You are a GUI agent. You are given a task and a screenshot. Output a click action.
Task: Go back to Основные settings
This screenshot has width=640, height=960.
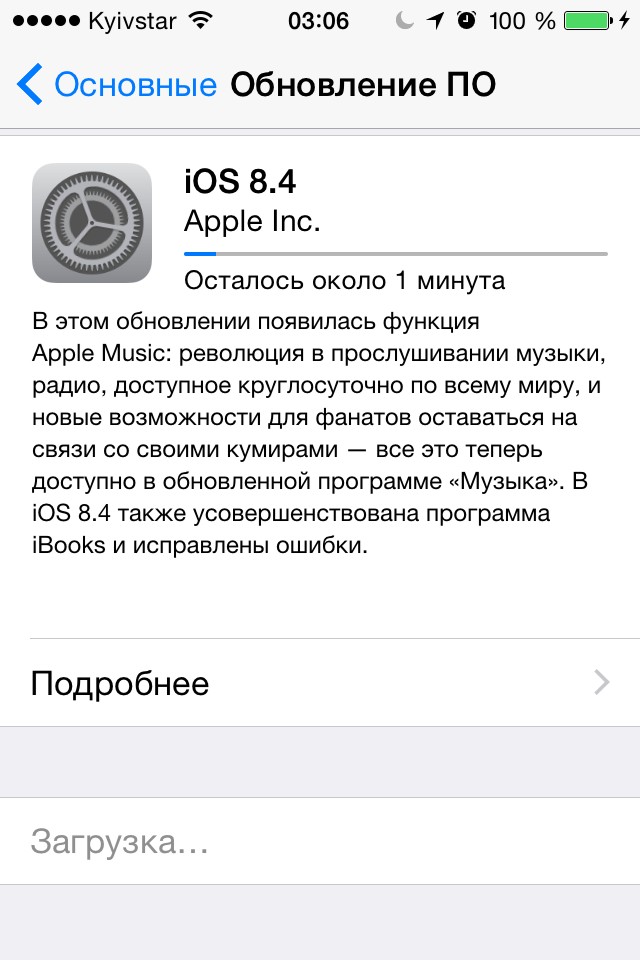(115, 85)
